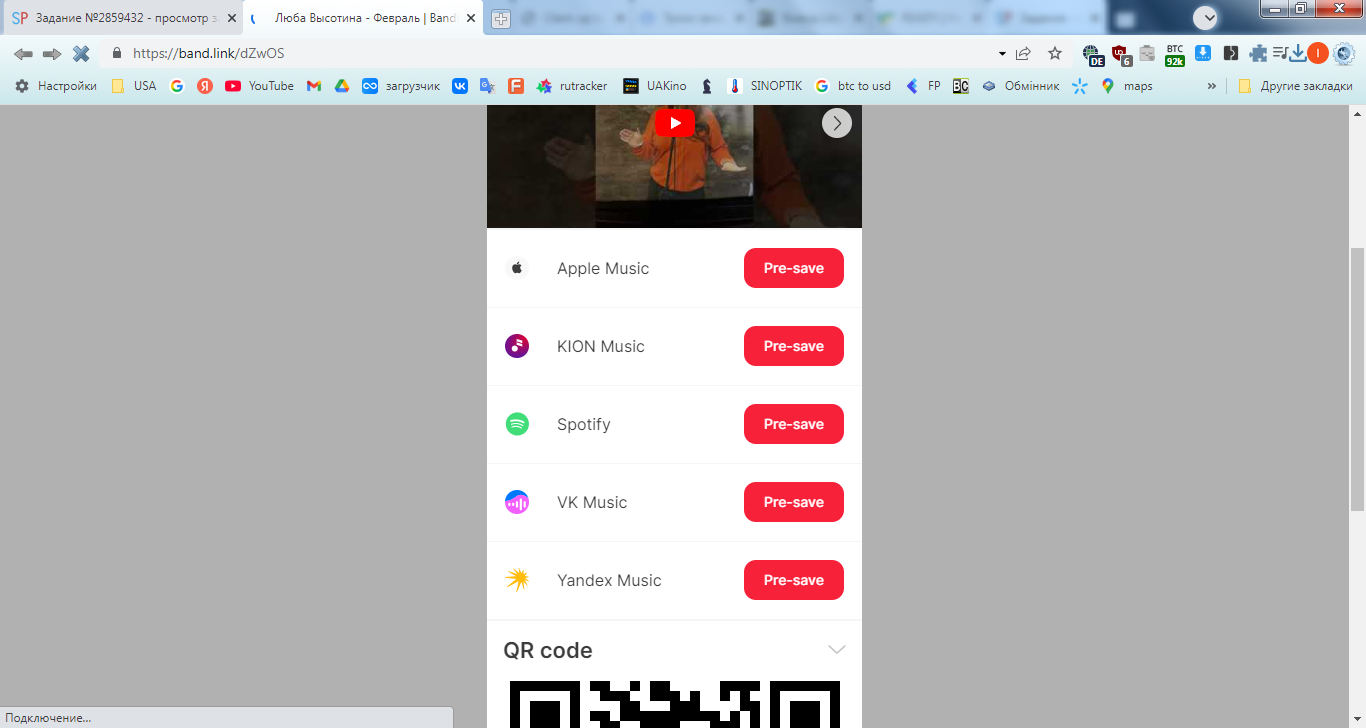
Task: Pre-save on Spotify
Action: 793,424
